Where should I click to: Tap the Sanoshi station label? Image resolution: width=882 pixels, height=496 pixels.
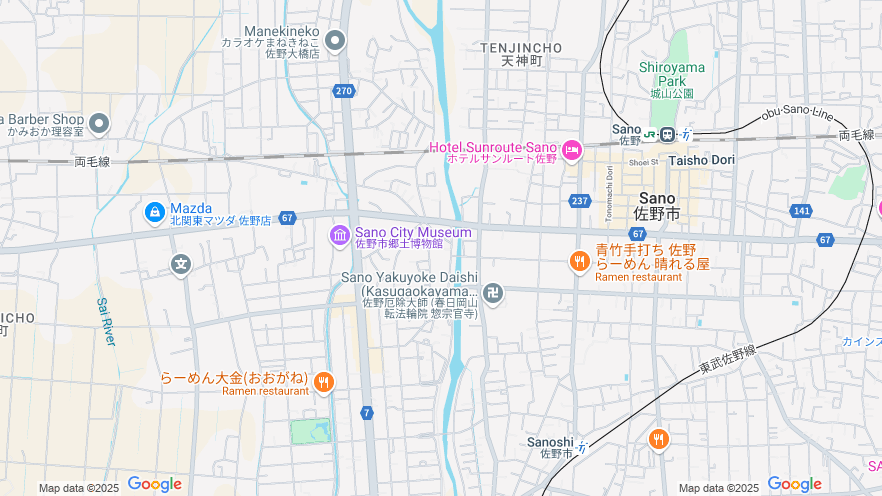[551, 442]
